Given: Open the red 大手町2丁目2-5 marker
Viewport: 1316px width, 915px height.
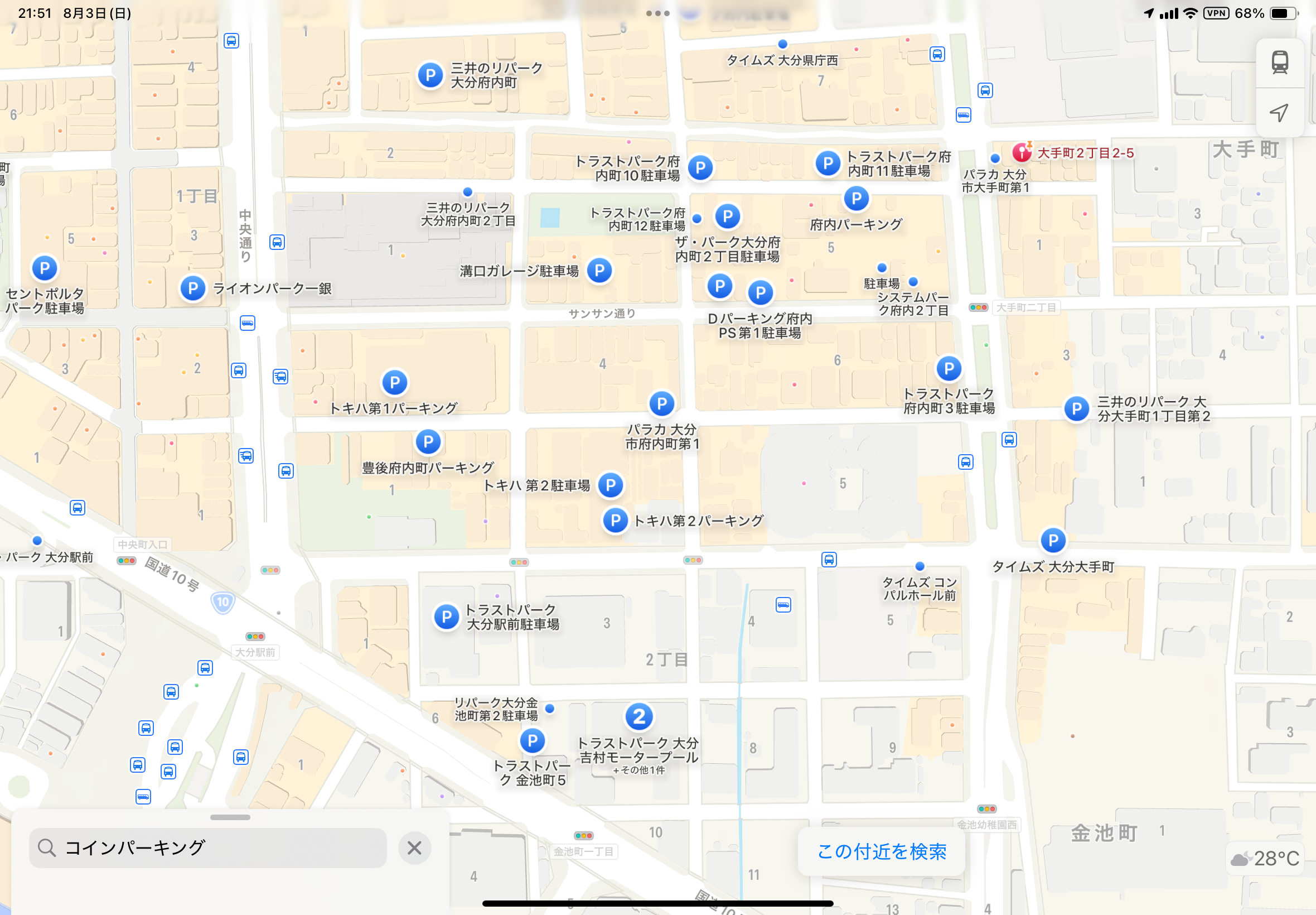Looking at the screenshot, I should pyautogui.click(x=1022, y=152).
